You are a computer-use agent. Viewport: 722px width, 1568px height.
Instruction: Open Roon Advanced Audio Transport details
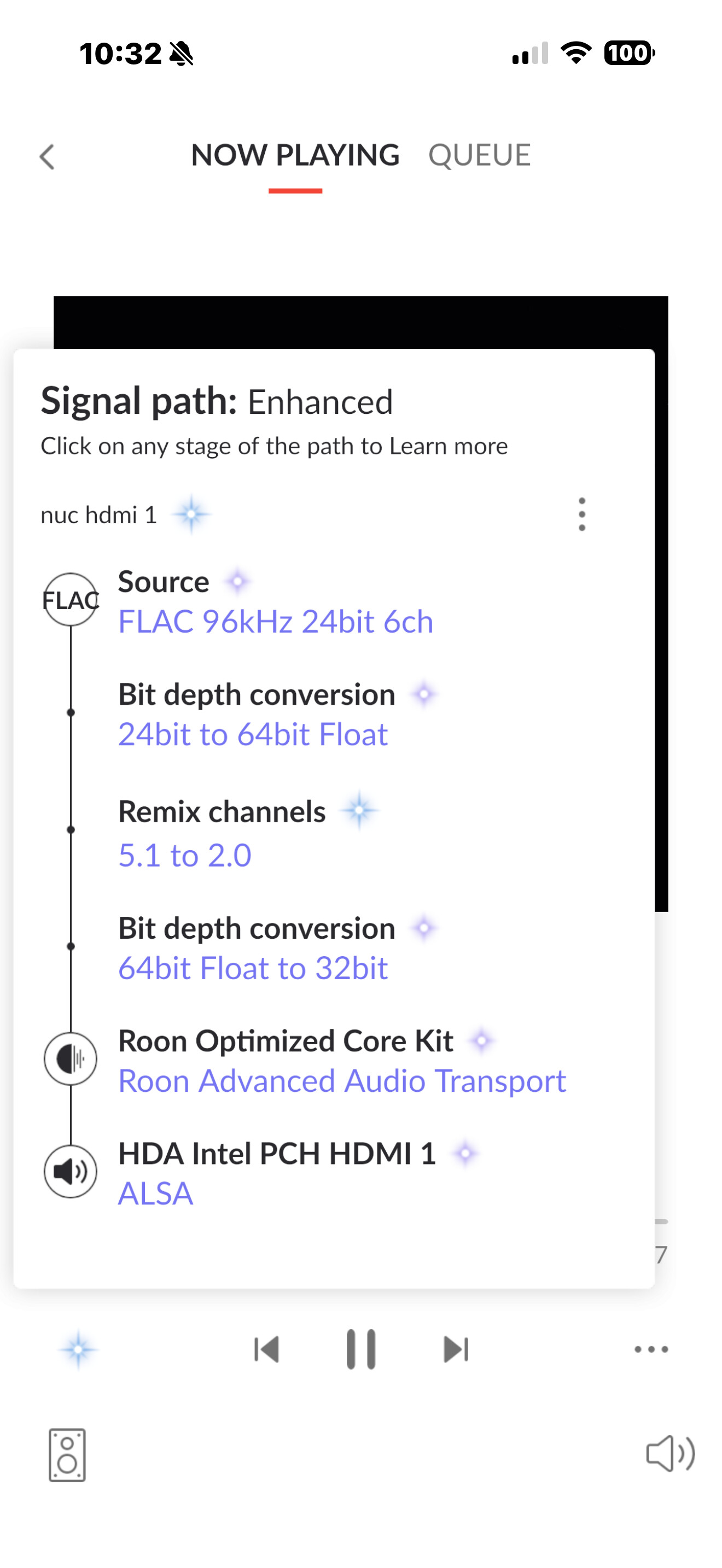coord(342,1060)
